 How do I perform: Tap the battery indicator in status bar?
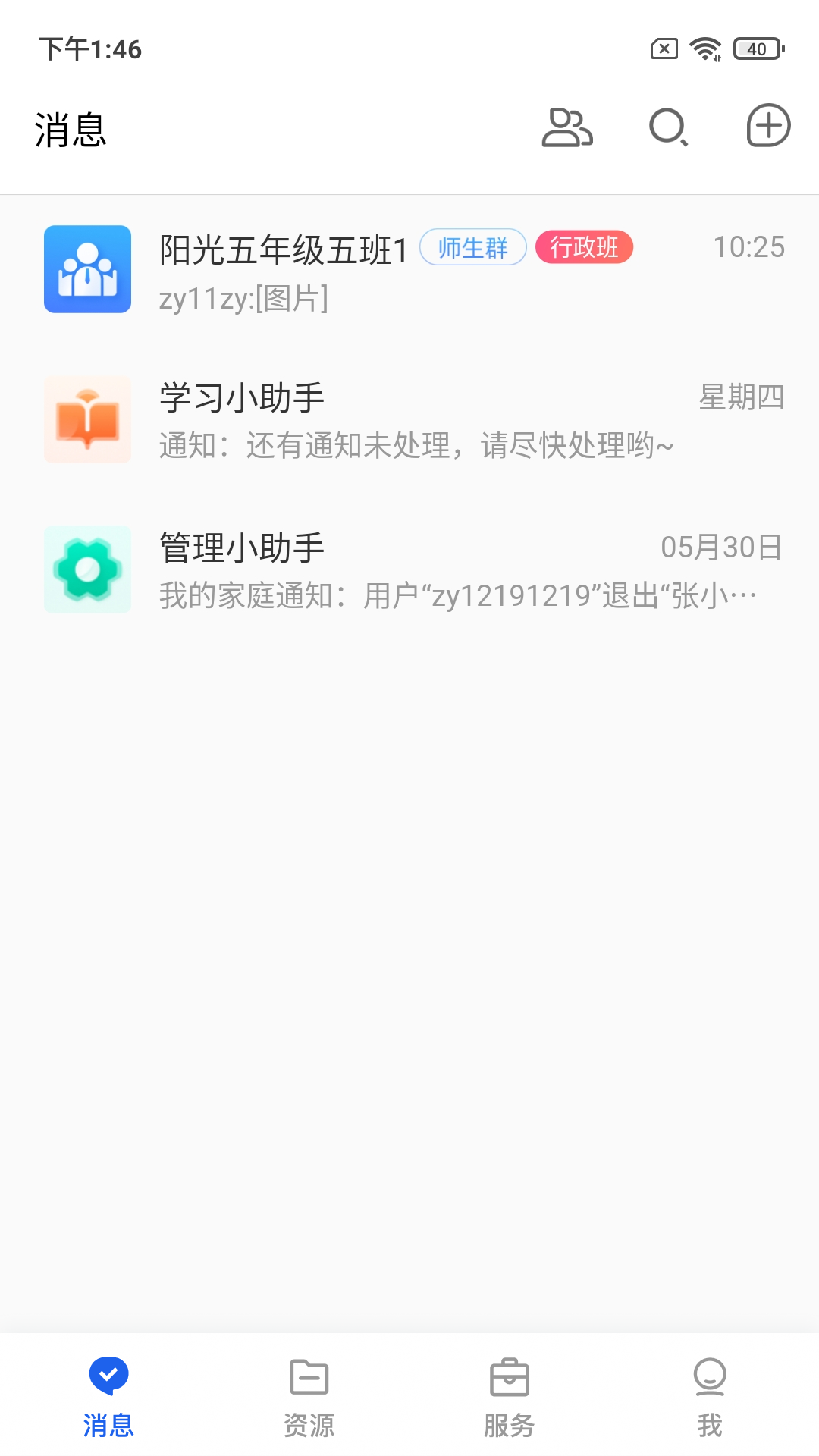point(756,49)
